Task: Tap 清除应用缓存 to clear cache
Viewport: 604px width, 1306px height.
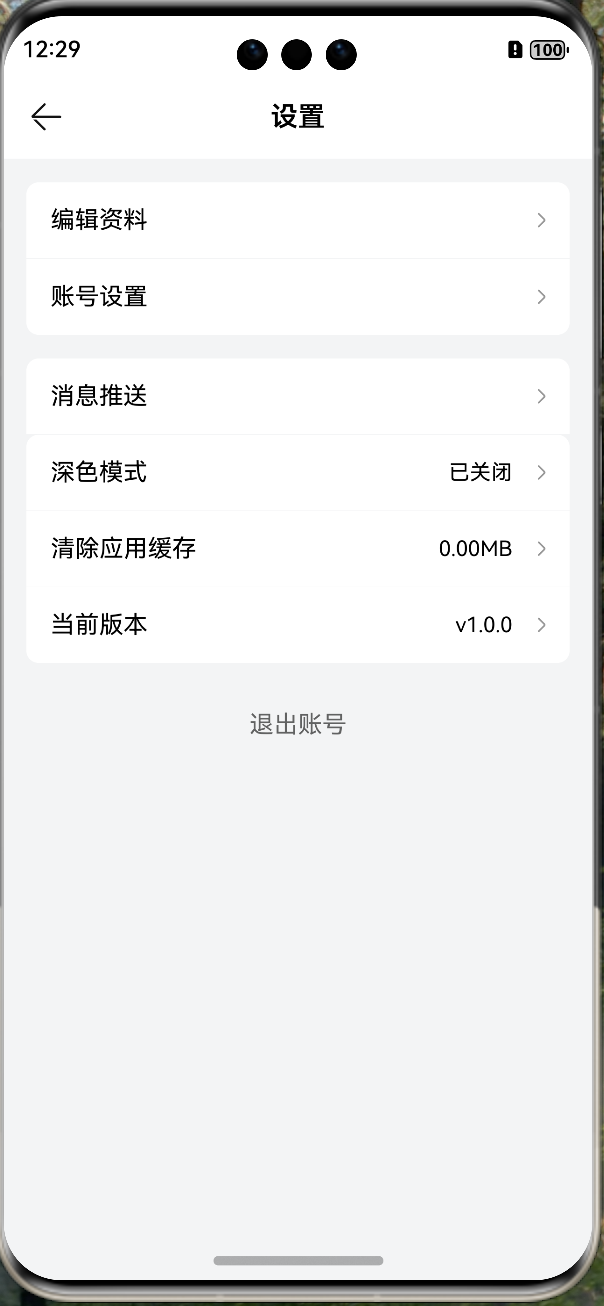Action: [297, 548]
